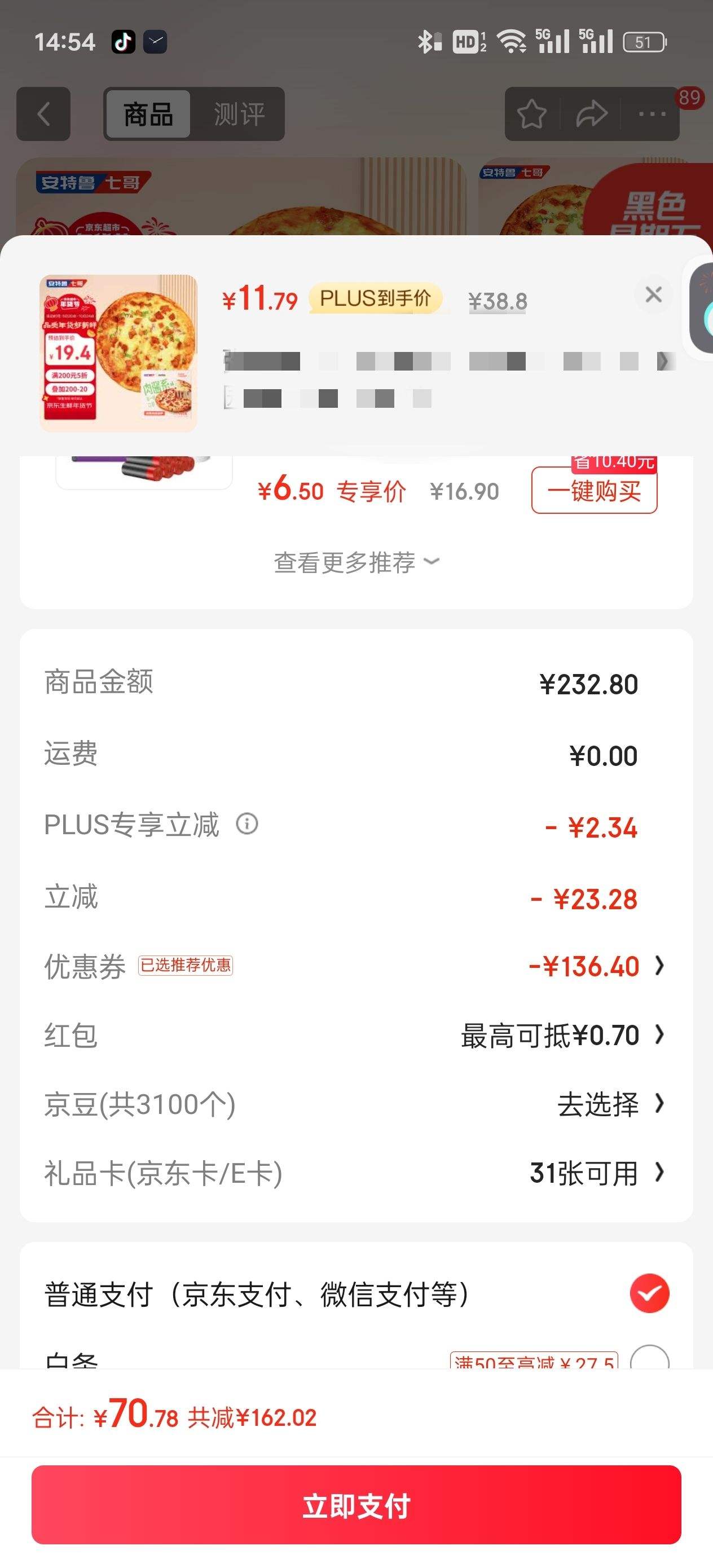Tap the 一键购买 button

tap(593, 491)
